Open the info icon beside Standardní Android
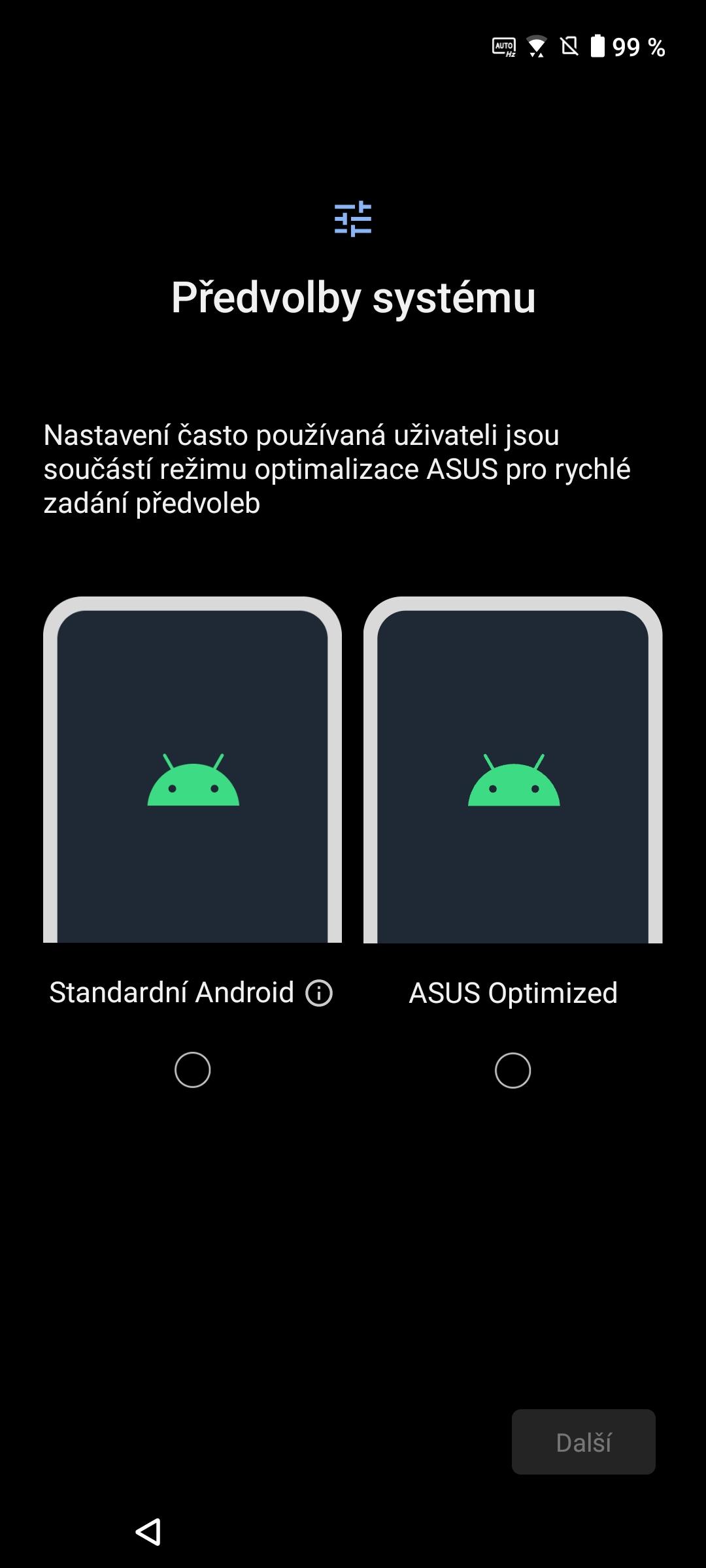The height and width of the screenshot is (1568, 706). point(319,993)
